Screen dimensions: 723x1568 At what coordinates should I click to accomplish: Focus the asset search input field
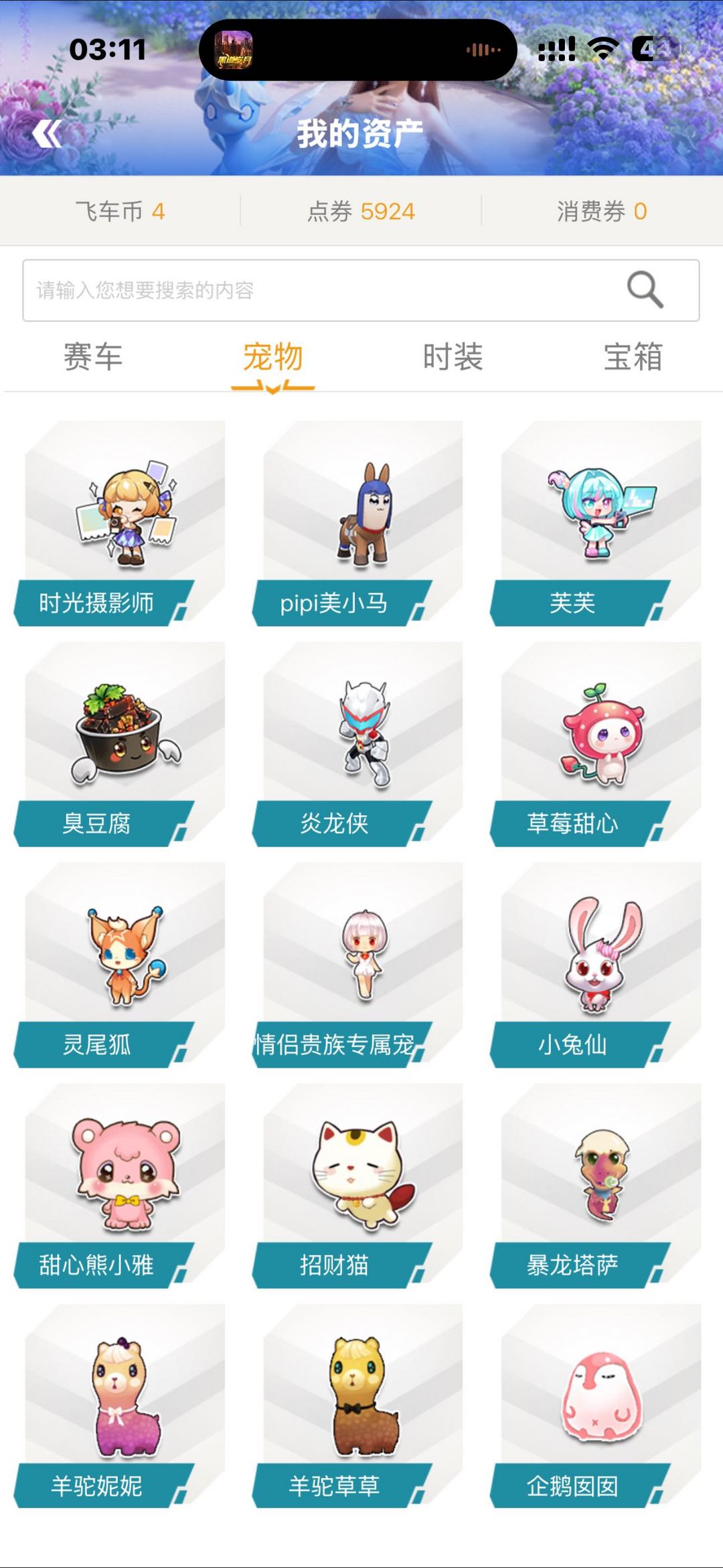[321, 290]
